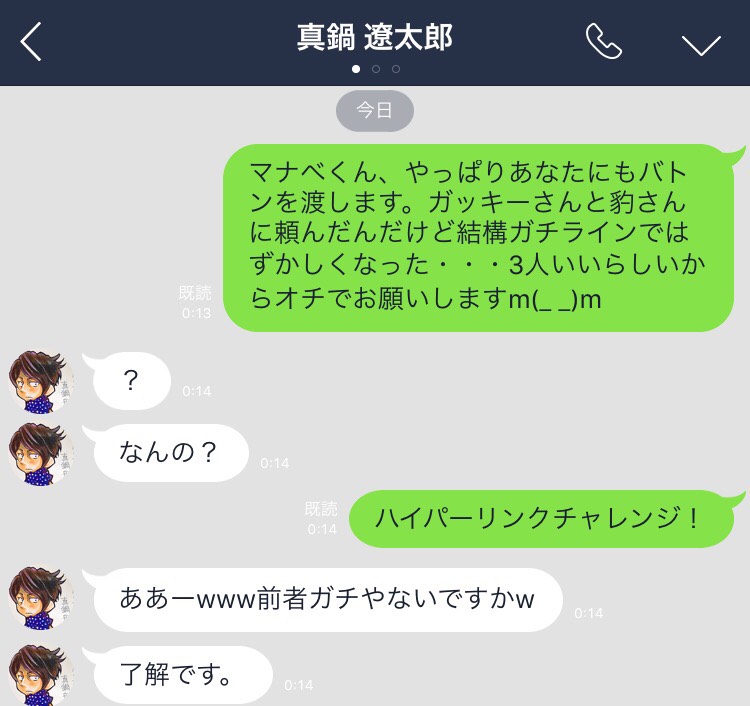Open sender's avatar beside 了解です。 message
The image size is (750, 706).
coord(41,675)
